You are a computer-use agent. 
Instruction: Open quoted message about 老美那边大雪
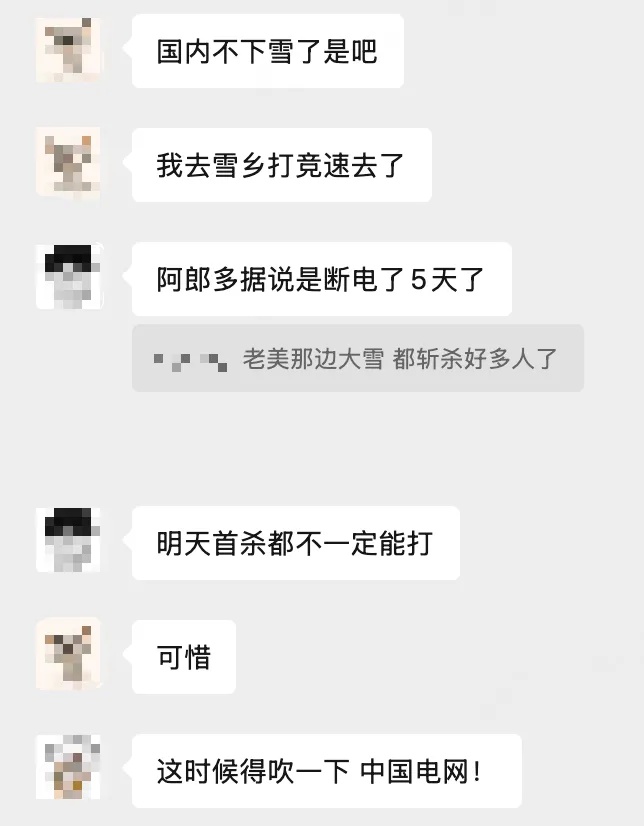357,358
